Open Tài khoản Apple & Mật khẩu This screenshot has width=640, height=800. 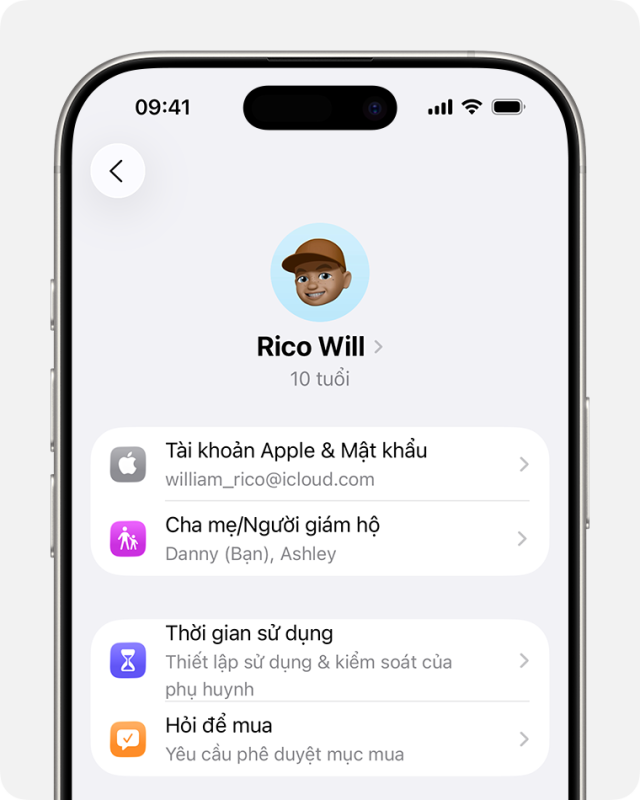point(320,464)
